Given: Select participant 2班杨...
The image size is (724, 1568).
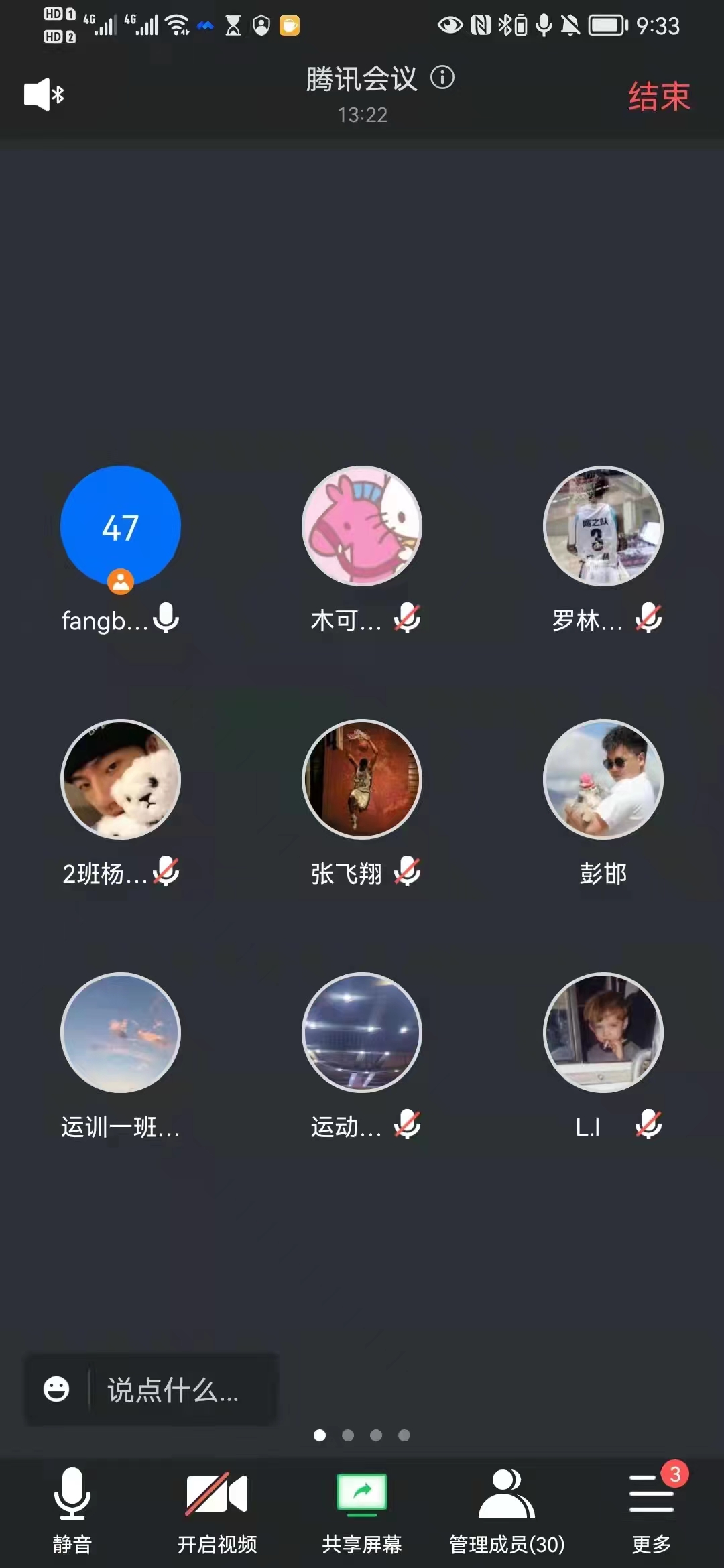Looking at the screenshot, I should click(x=121, y=779).
